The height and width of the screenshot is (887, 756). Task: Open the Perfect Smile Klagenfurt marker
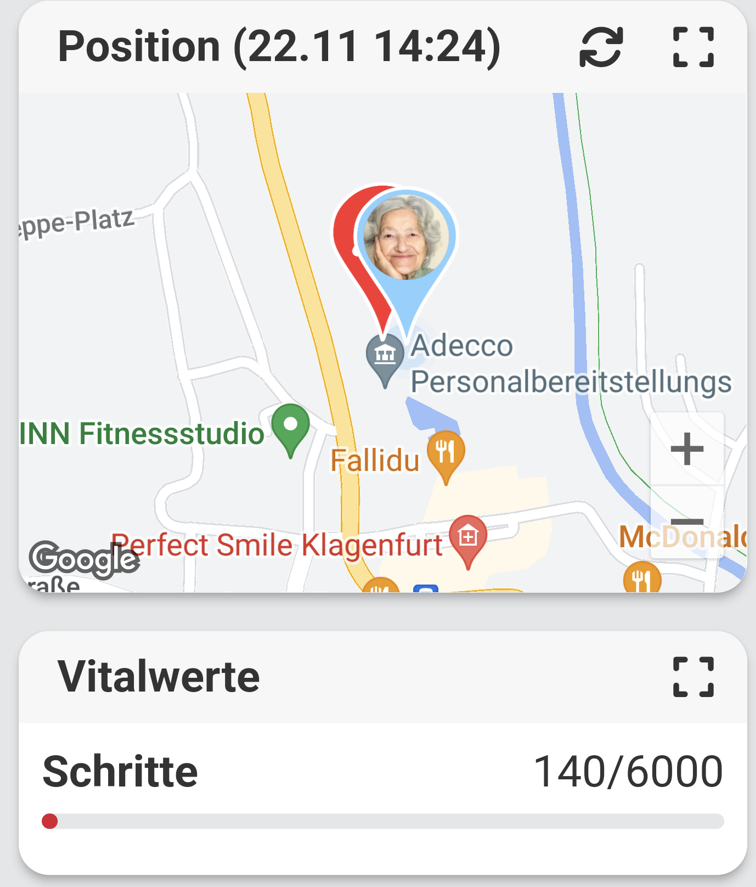[x=467, y=538]
